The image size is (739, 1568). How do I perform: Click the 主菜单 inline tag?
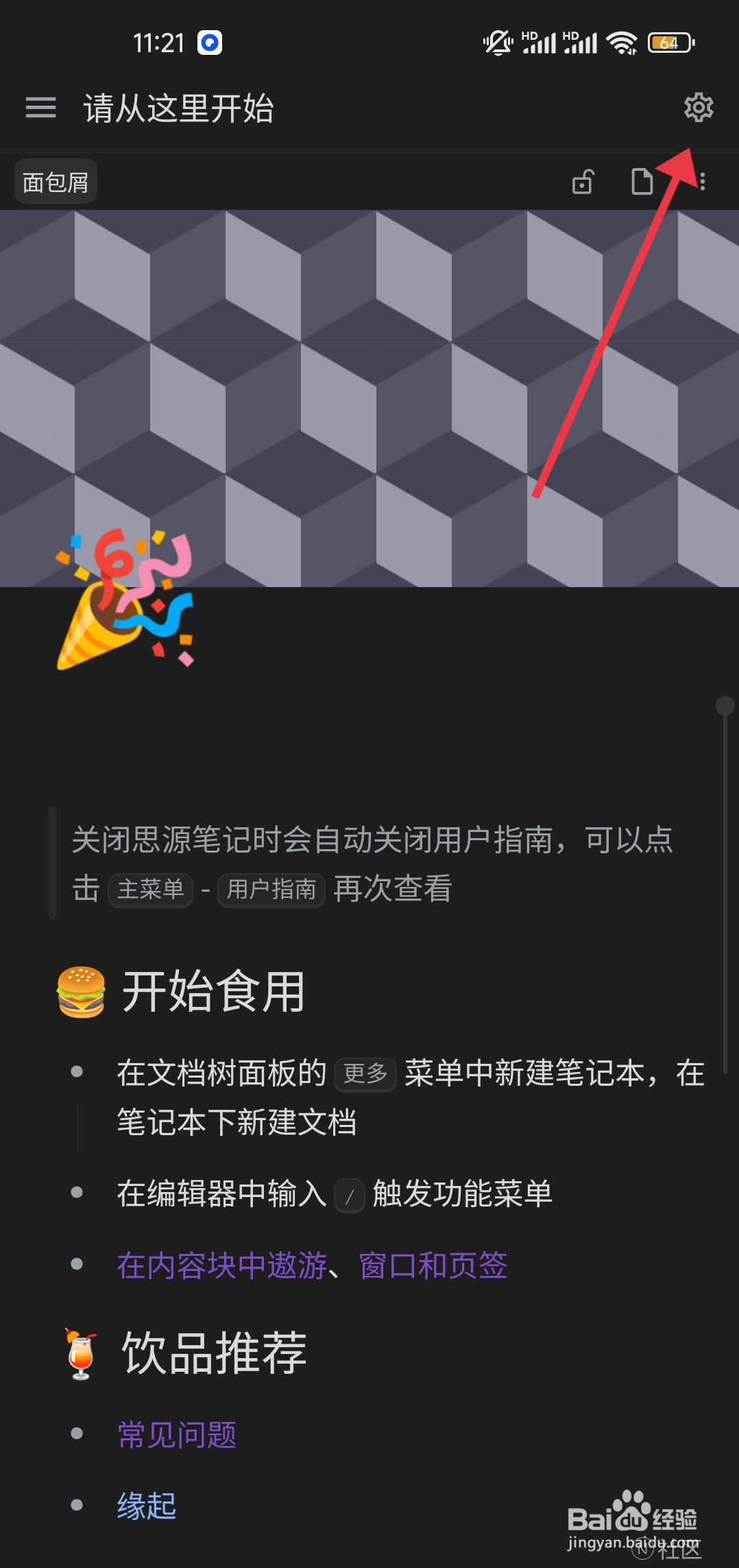(x=149, y=890)
